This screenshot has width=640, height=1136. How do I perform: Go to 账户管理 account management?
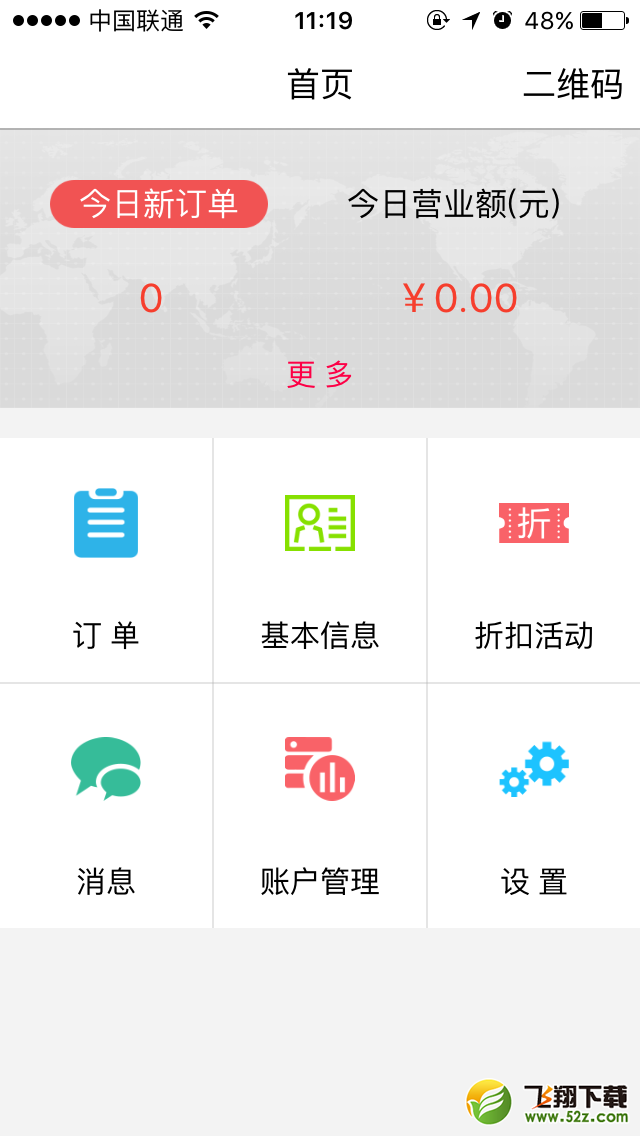coord(320,806)
